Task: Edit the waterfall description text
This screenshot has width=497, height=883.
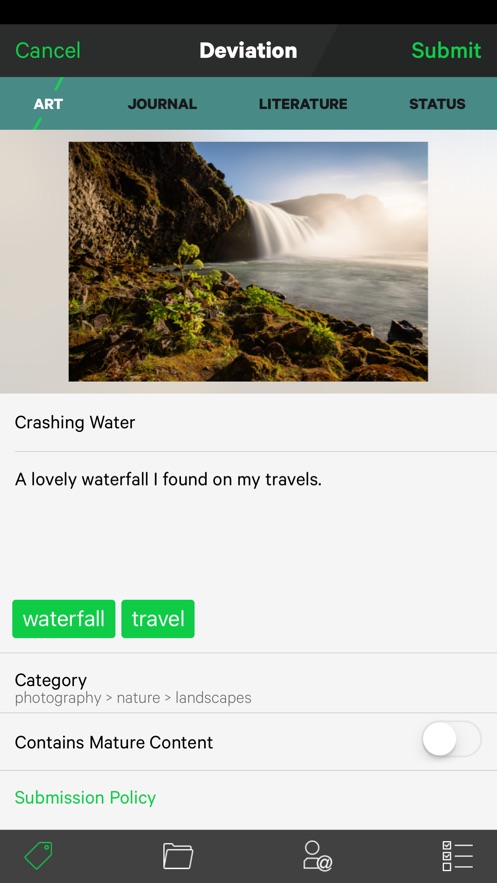Action: [248, 521]
